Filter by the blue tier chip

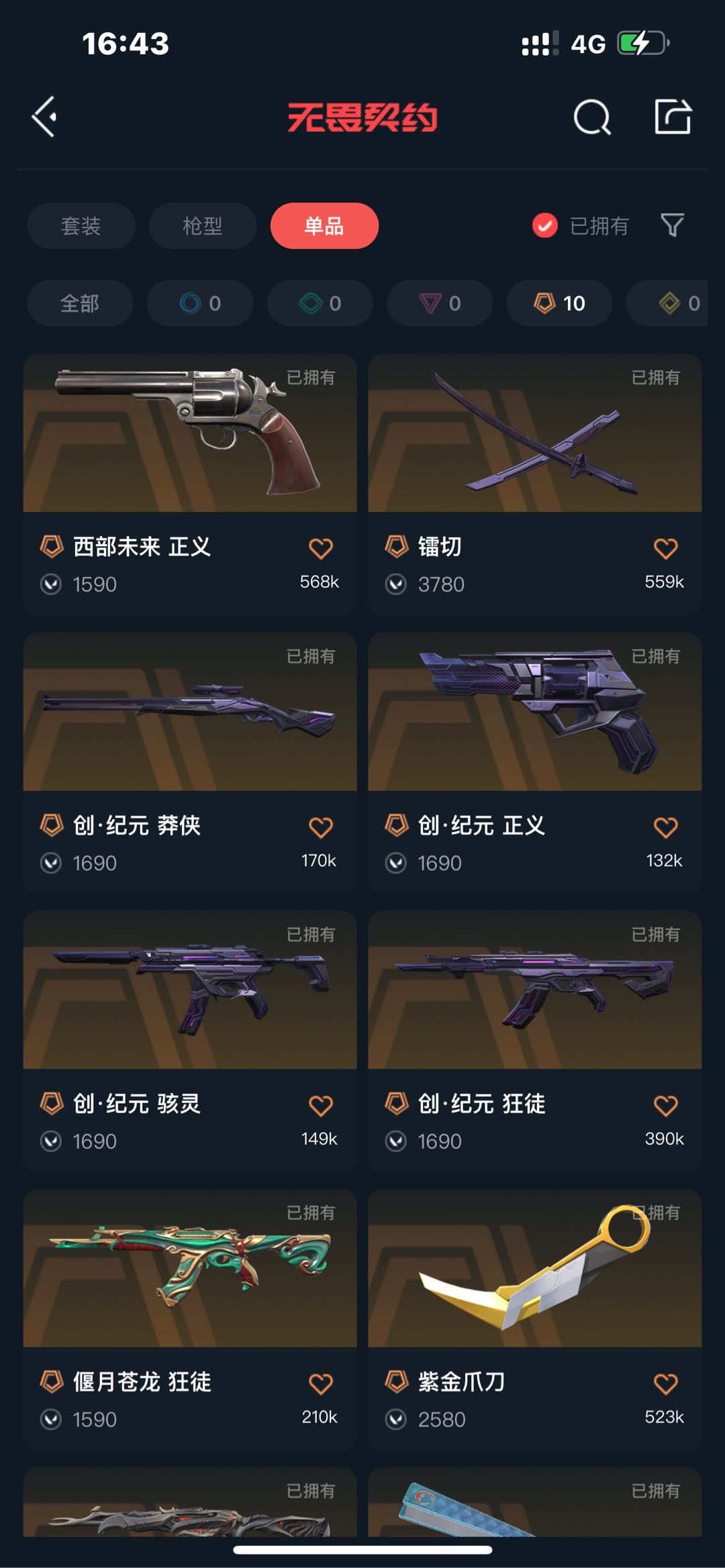click(200, 303)
